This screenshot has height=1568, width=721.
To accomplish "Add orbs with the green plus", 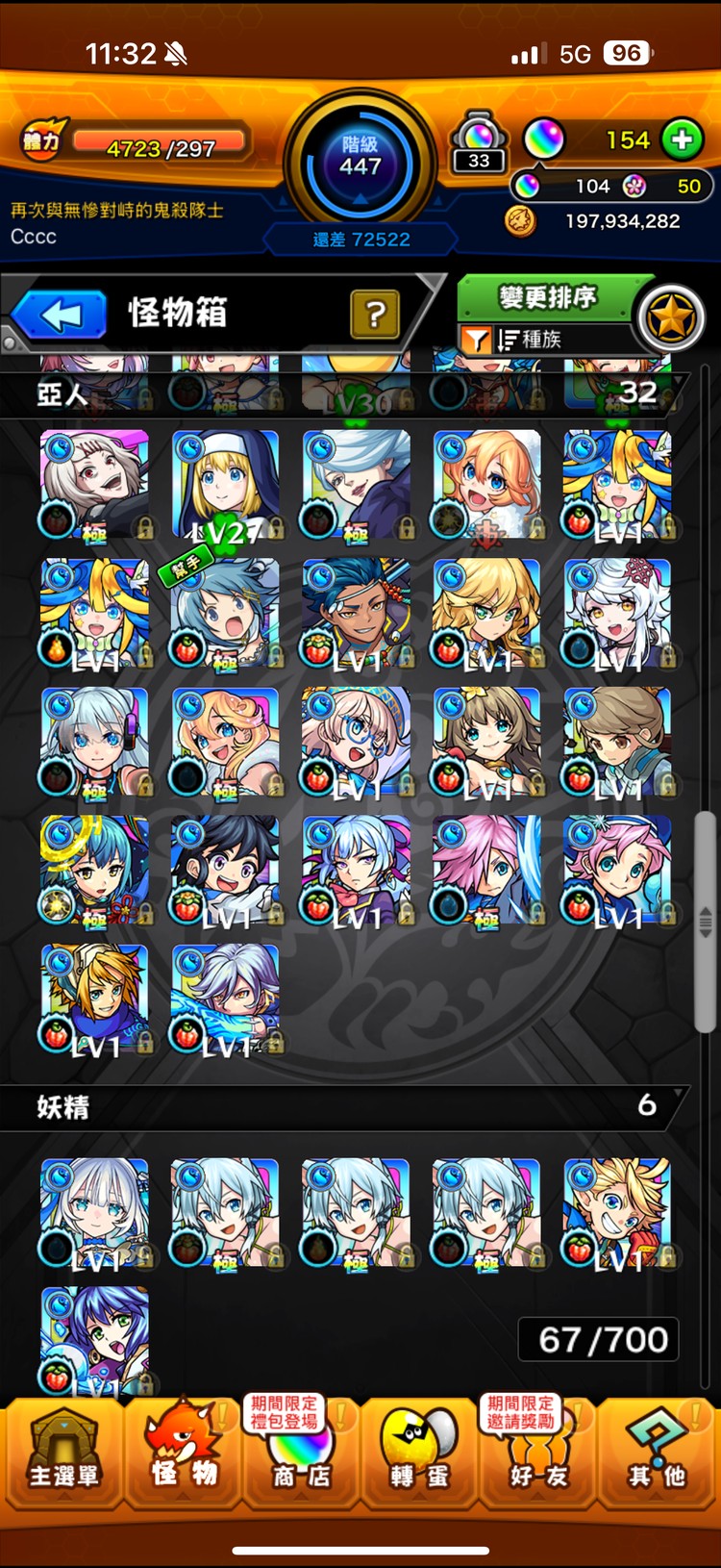I will pyautogui.click(x=682, y=139).
